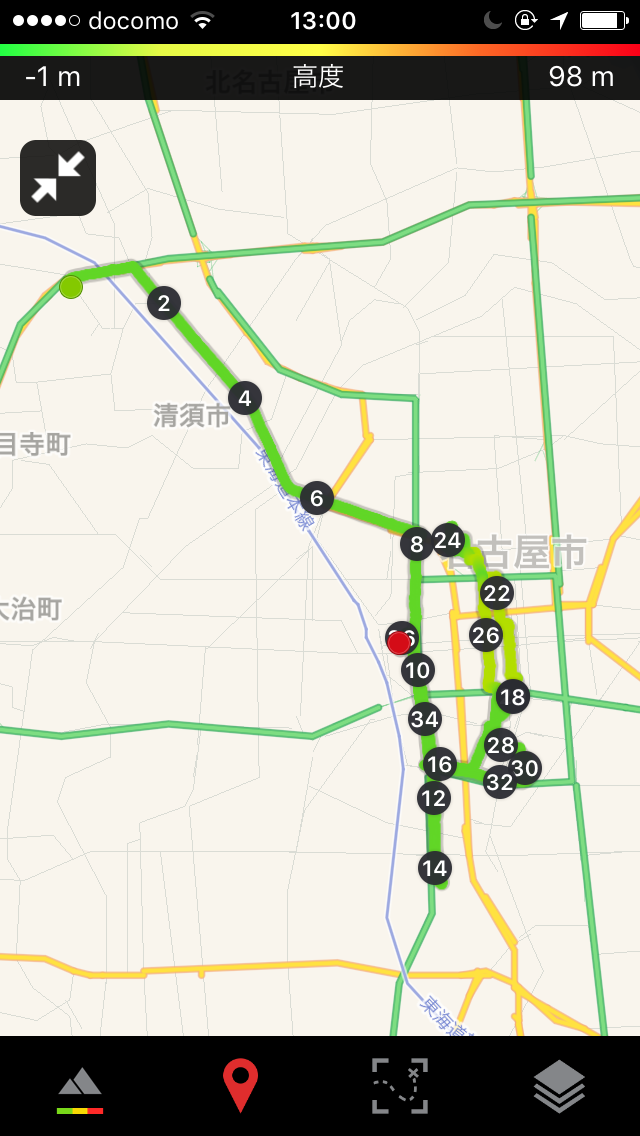
Task: Select the kilometer 14 marker
Action: pos(435,867)
